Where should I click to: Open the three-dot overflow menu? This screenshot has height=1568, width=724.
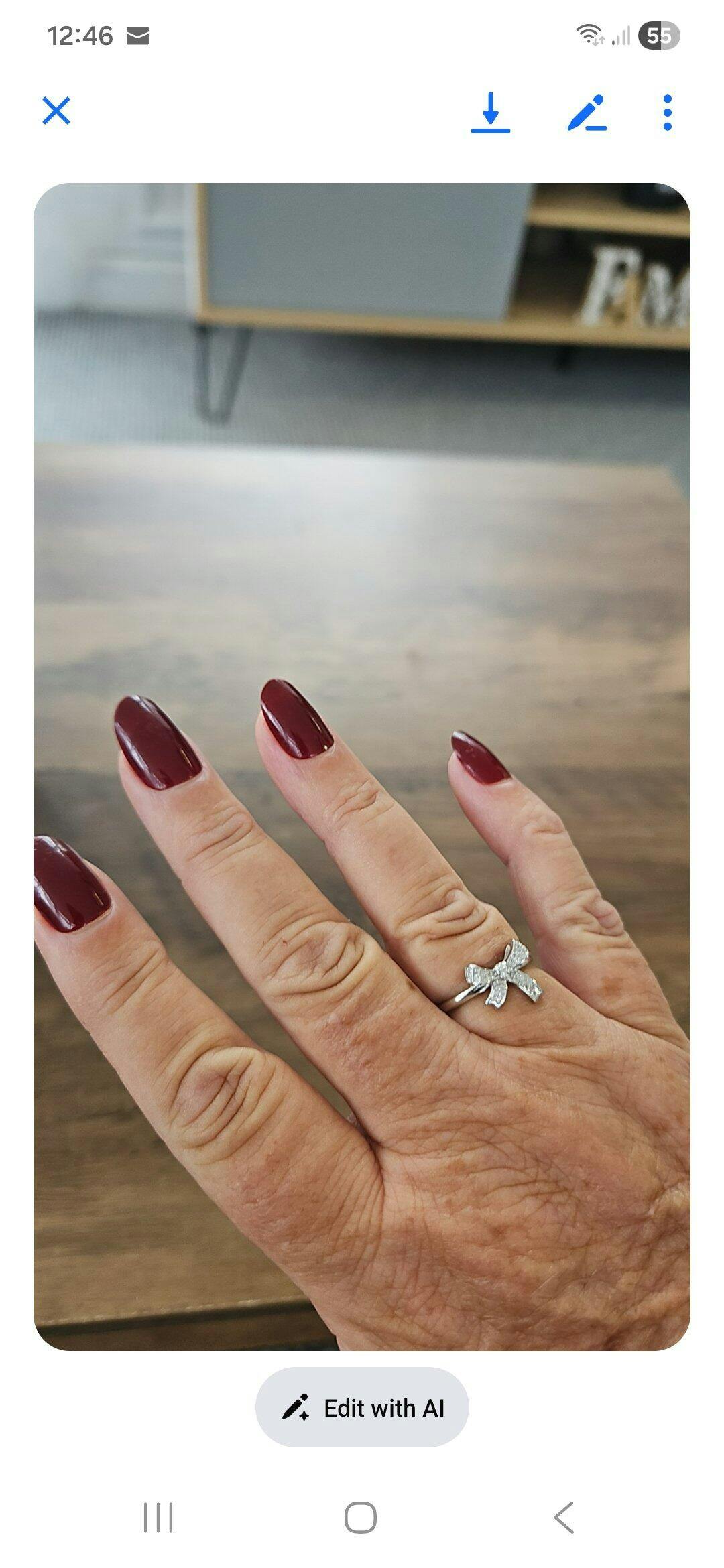pos(667,112)
